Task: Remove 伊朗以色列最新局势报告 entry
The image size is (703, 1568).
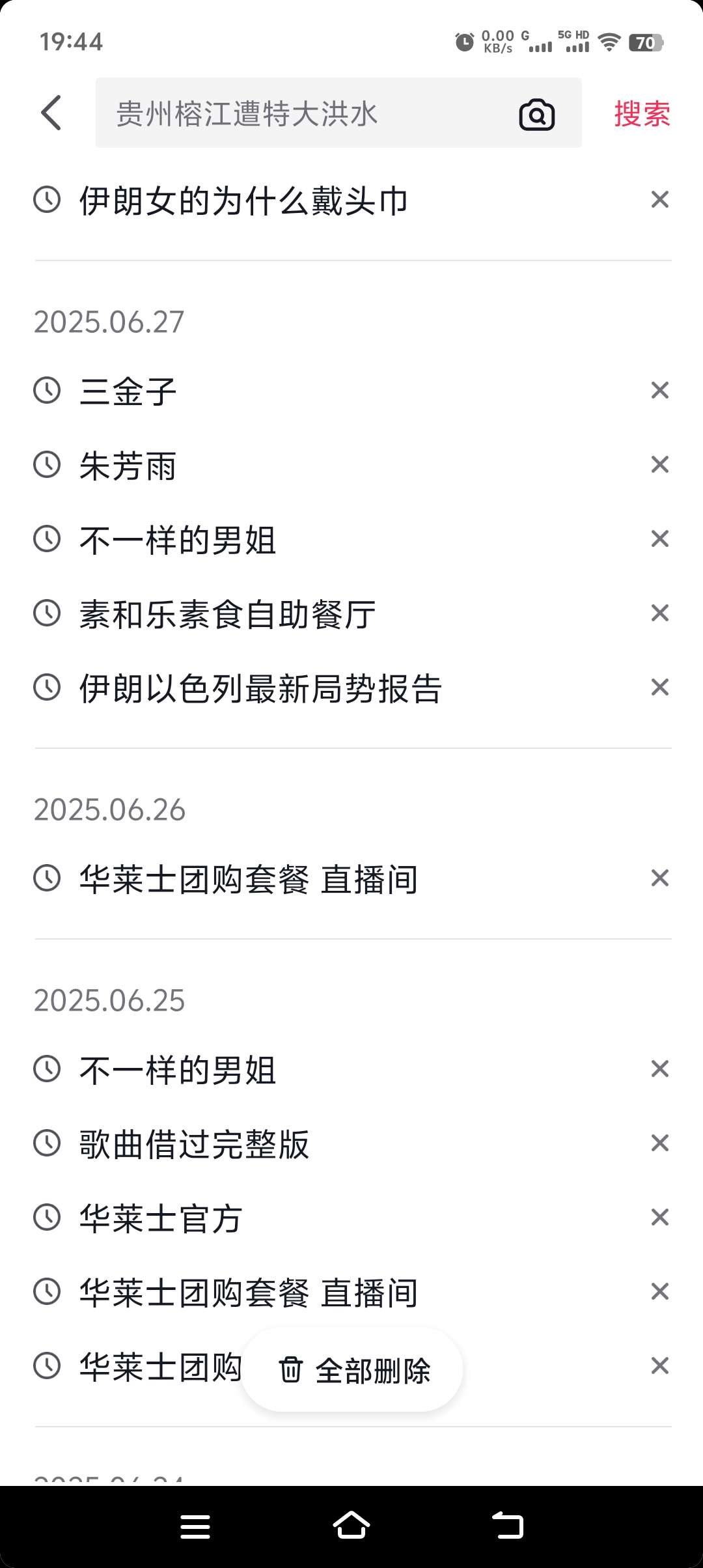Action: point(660,688)
